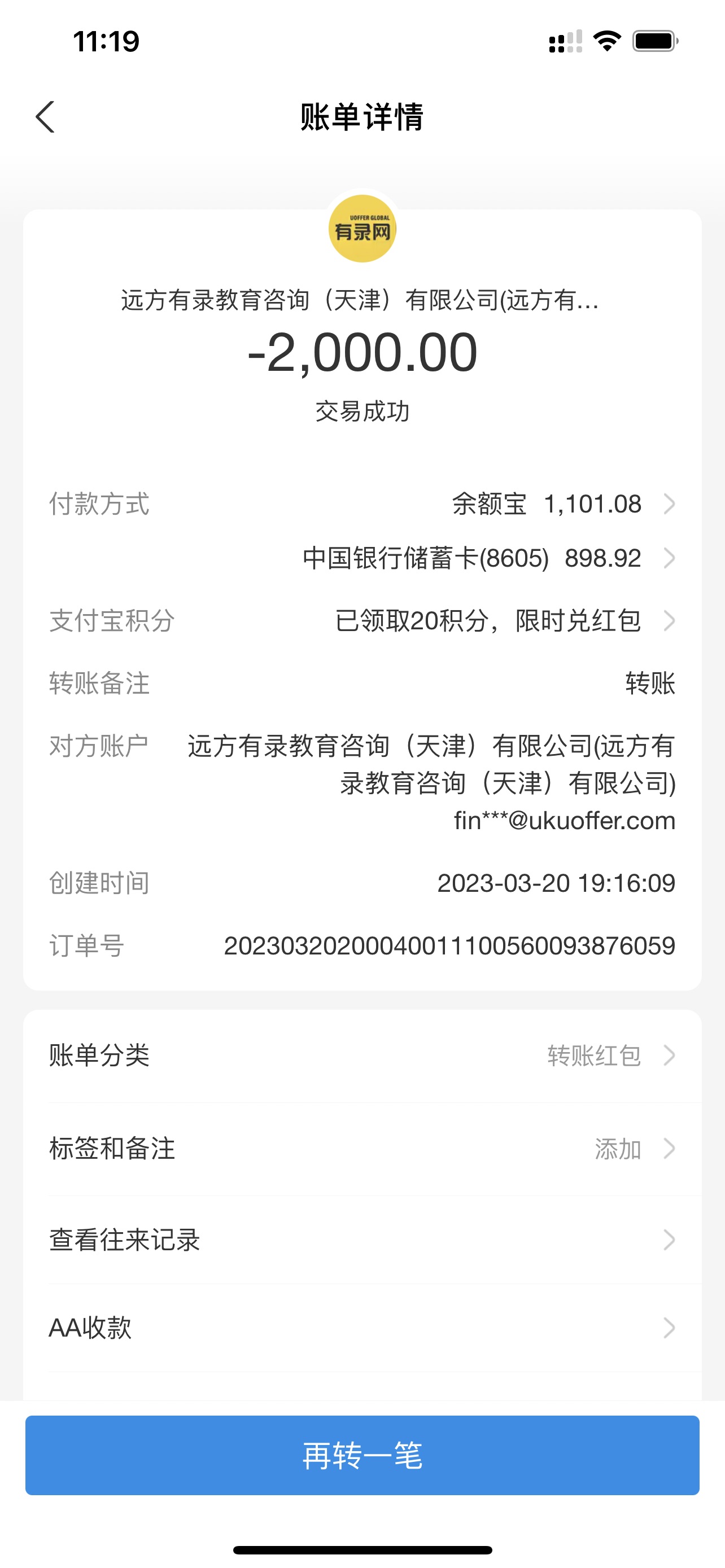The width and height of the screenshot is (725, 1568).
Task: Go back from the 账单详情 page
Action: [x=46, y=117]
